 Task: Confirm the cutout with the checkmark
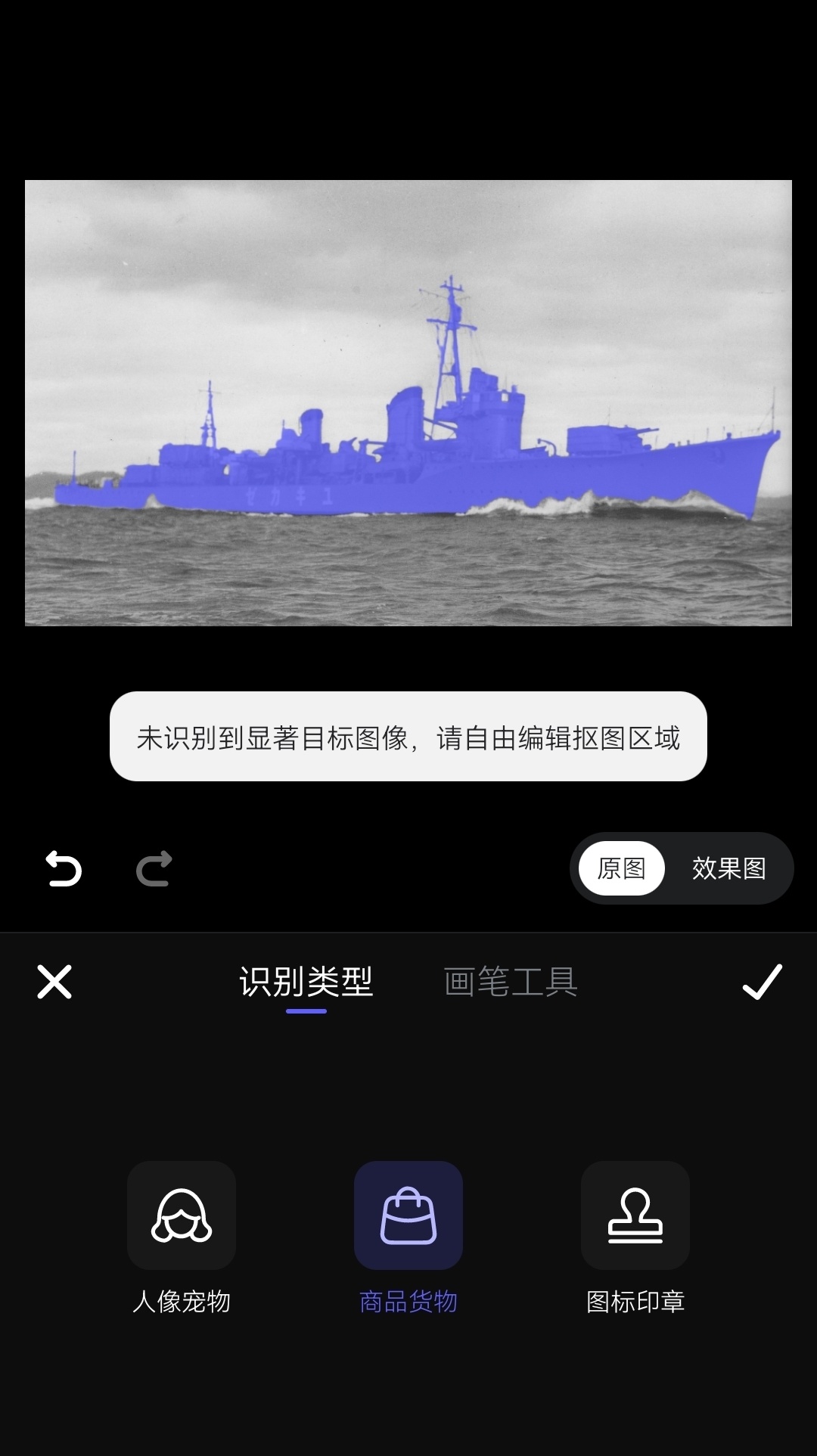(762, 982)
